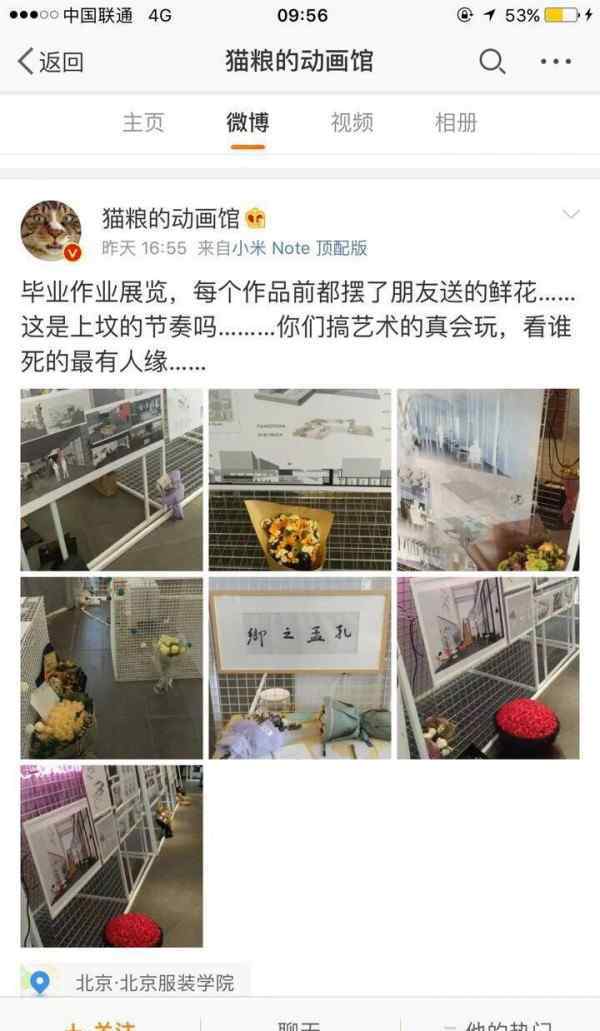Switch to the 主页 tab
Image resolution: width=600 pixels, height=1031 pixels.
click(143, 123)
